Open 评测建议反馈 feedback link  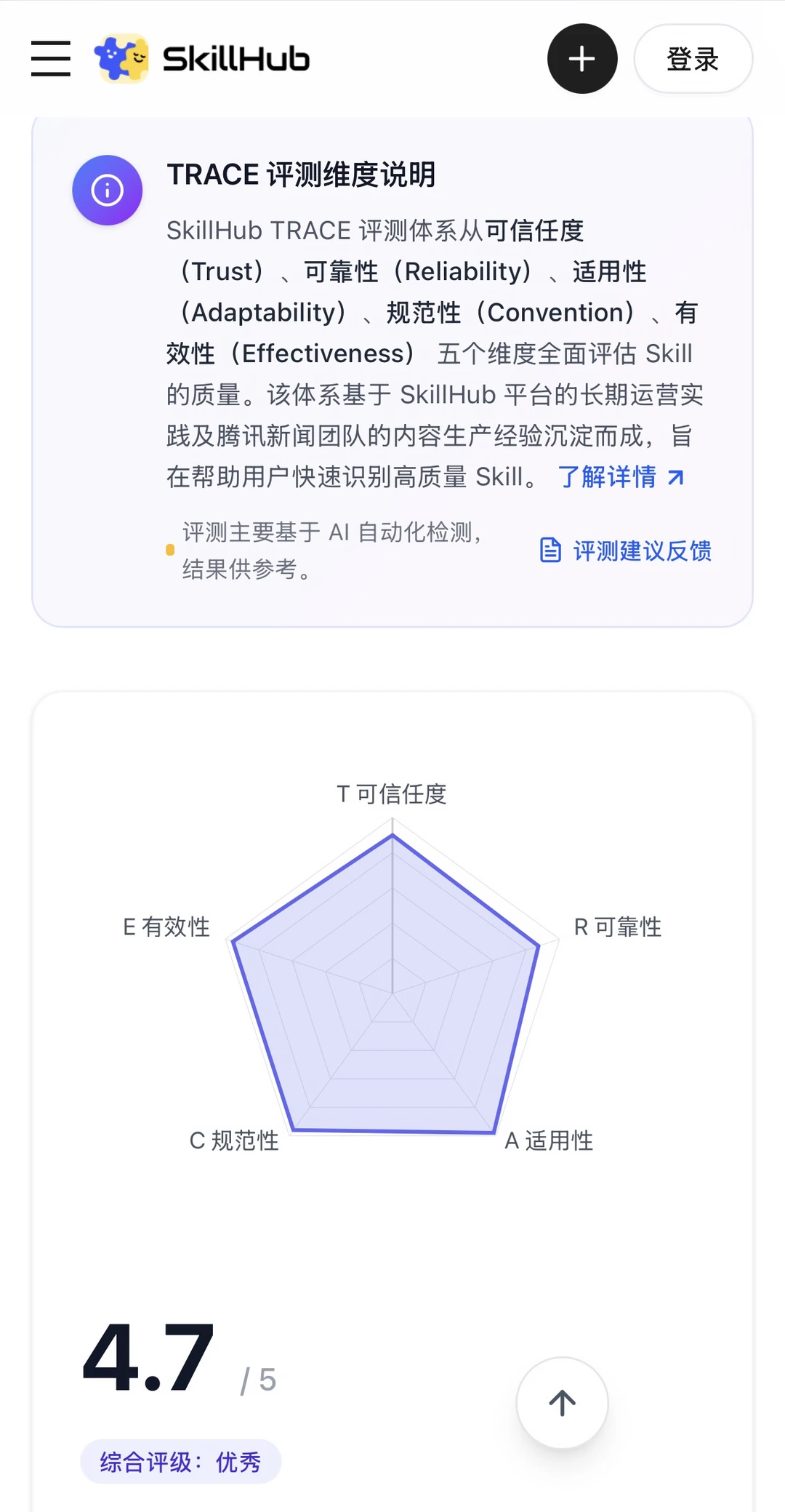[626, 551]
